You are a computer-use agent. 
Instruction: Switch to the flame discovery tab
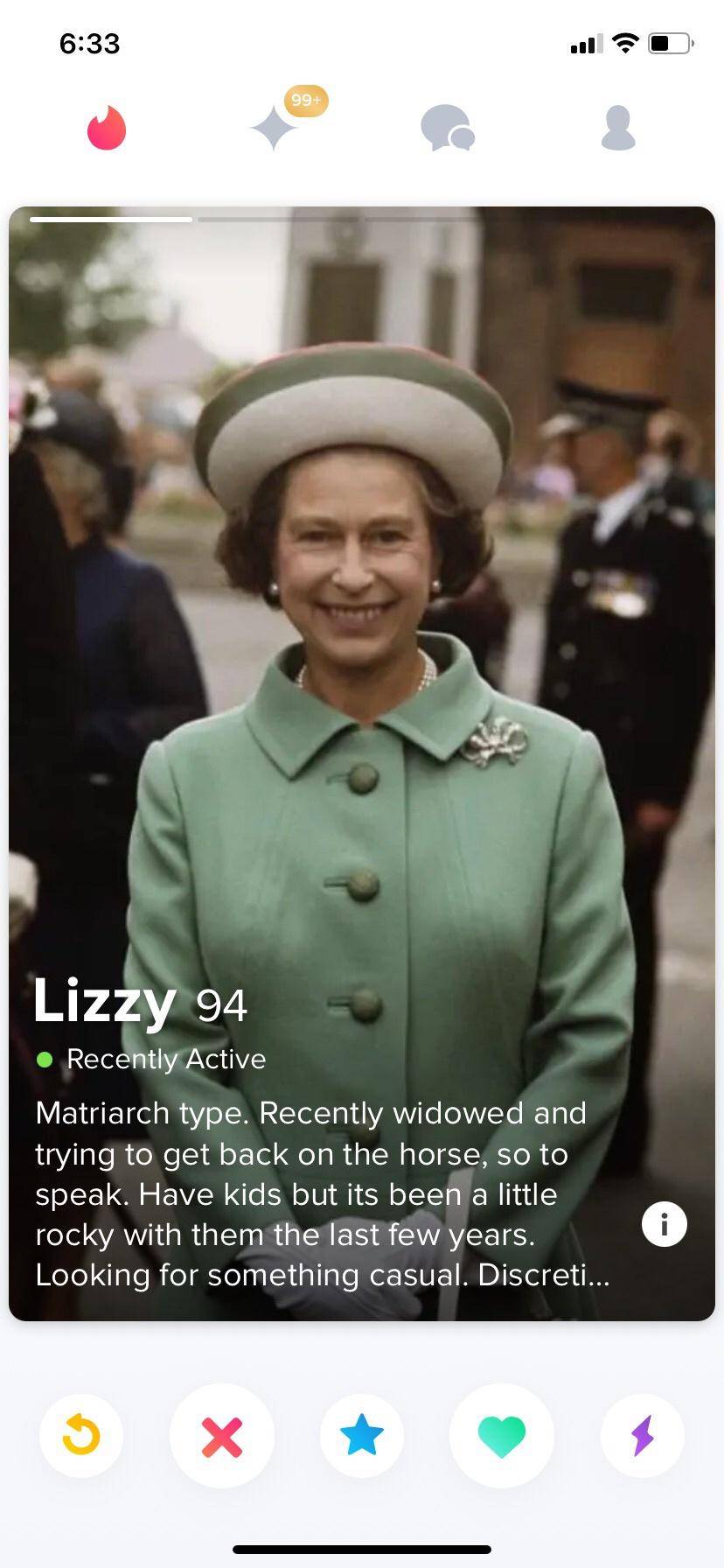coord(107,128)
